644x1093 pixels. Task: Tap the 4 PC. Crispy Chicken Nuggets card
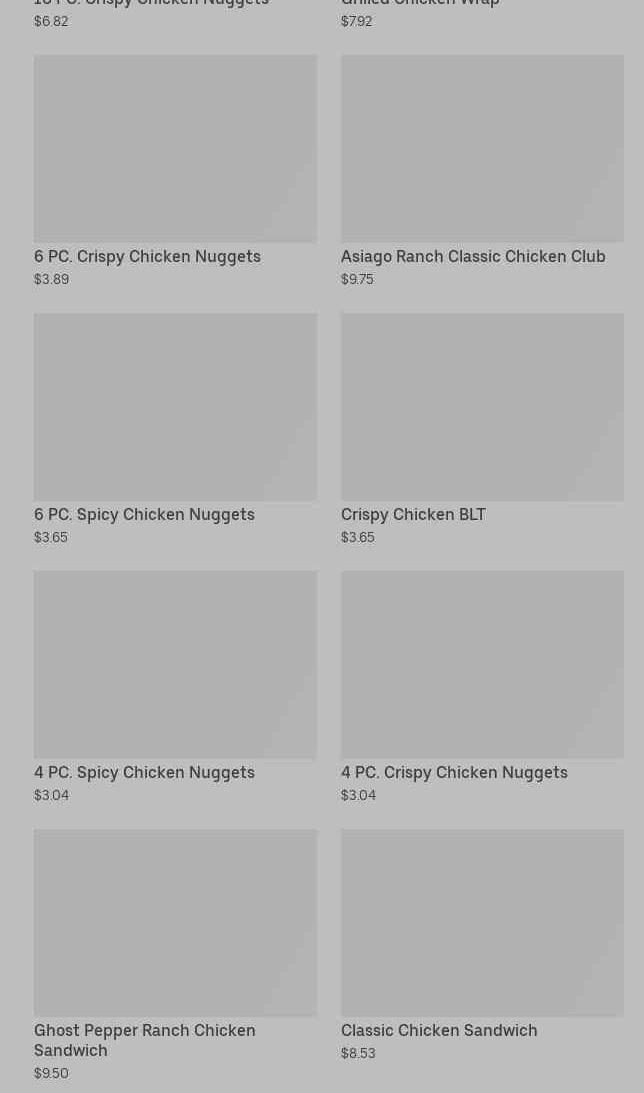click(482, 687)
